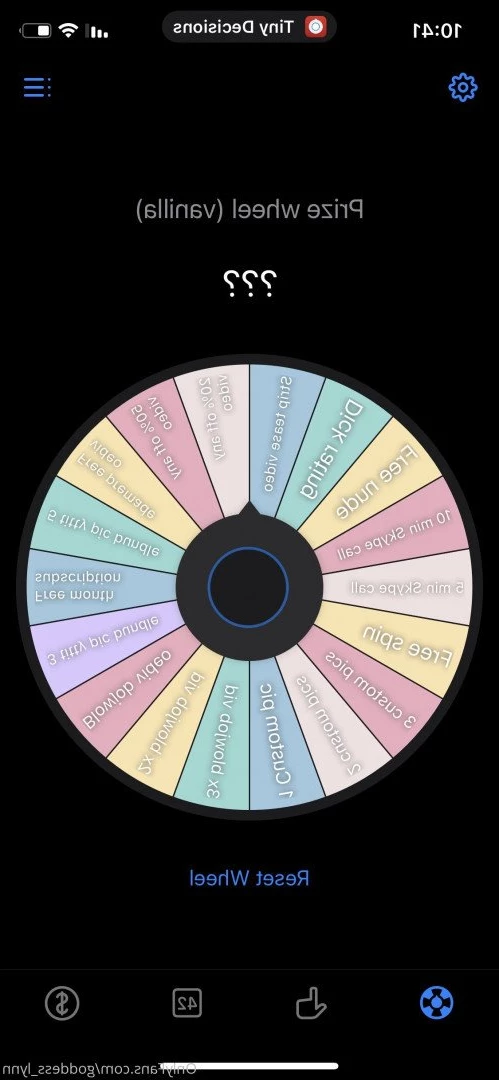Switch to the finger chooser tab

coord(312,1003)
